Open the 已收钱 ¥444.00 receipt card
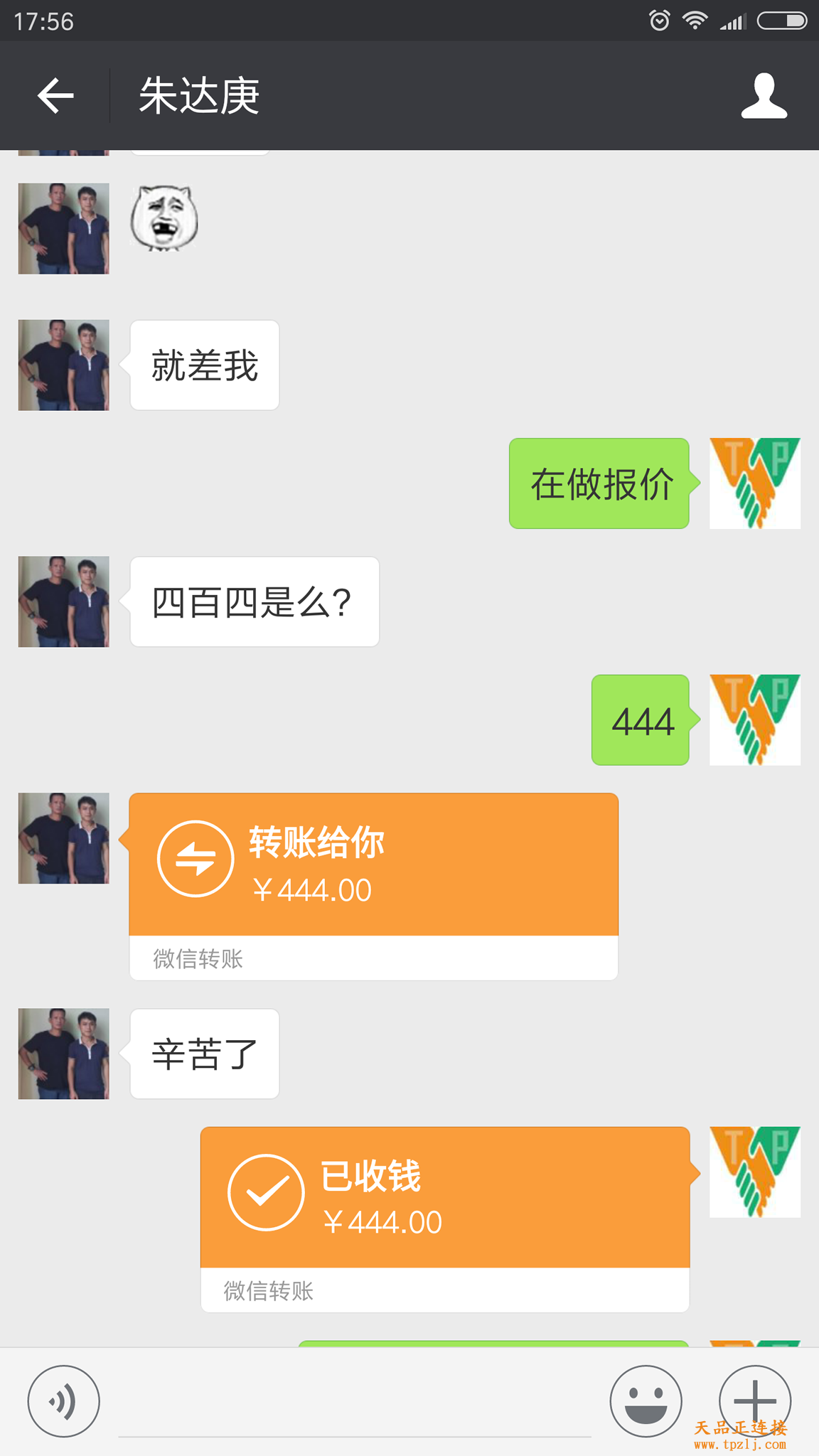Screen dimensions: 819x1456 [x=444, y=1219]
